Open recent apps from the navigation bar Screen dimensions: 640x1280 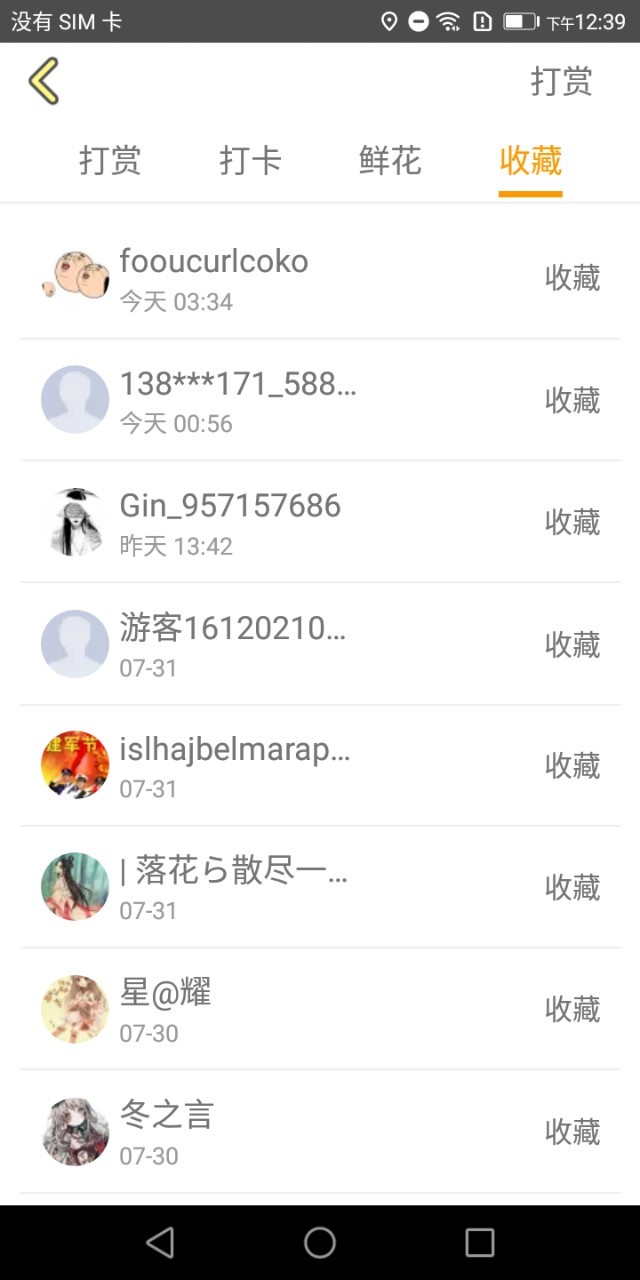[480, 1243]
